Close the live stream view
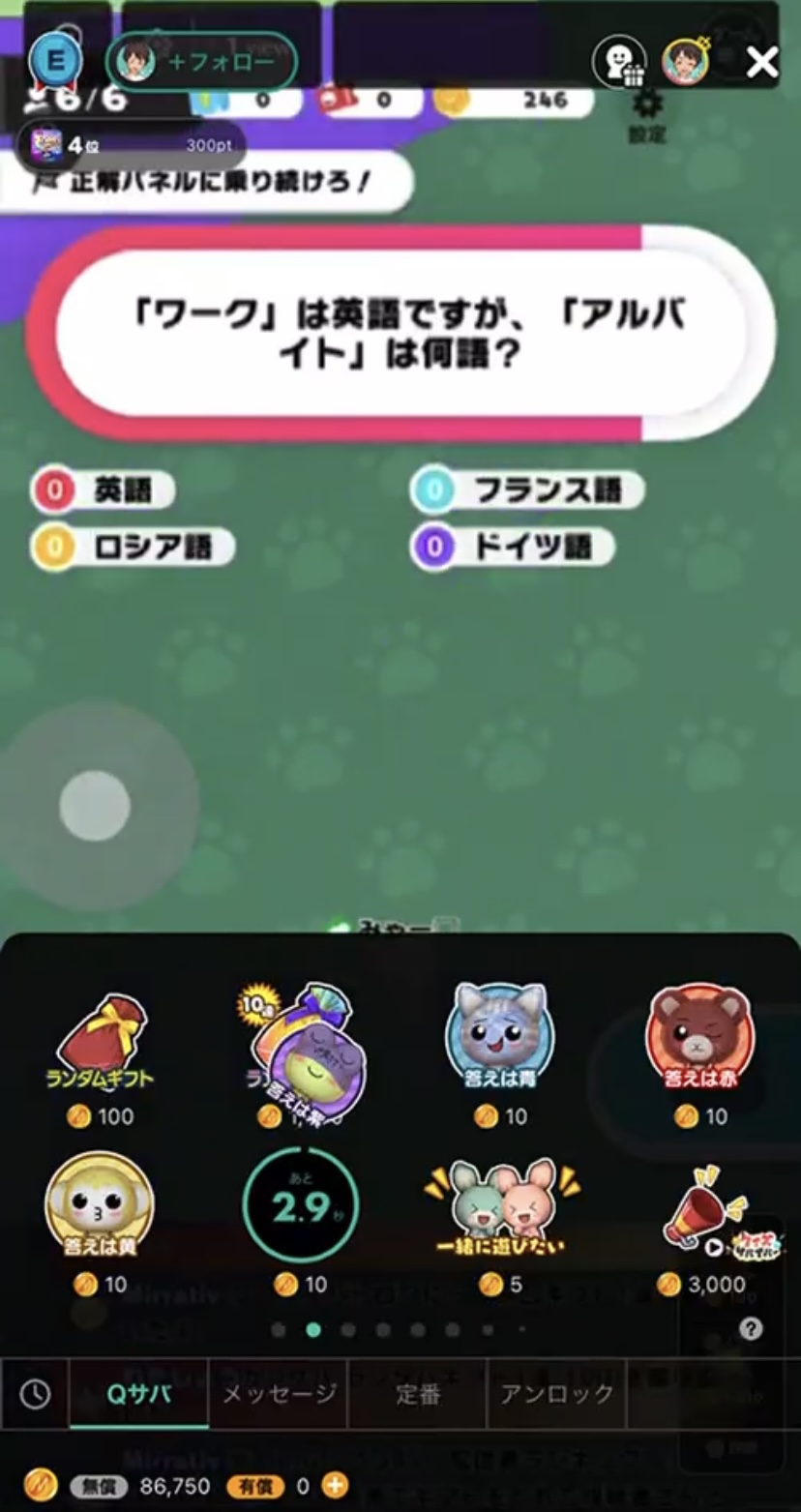The image size is (801, 1512). [762, 63]
